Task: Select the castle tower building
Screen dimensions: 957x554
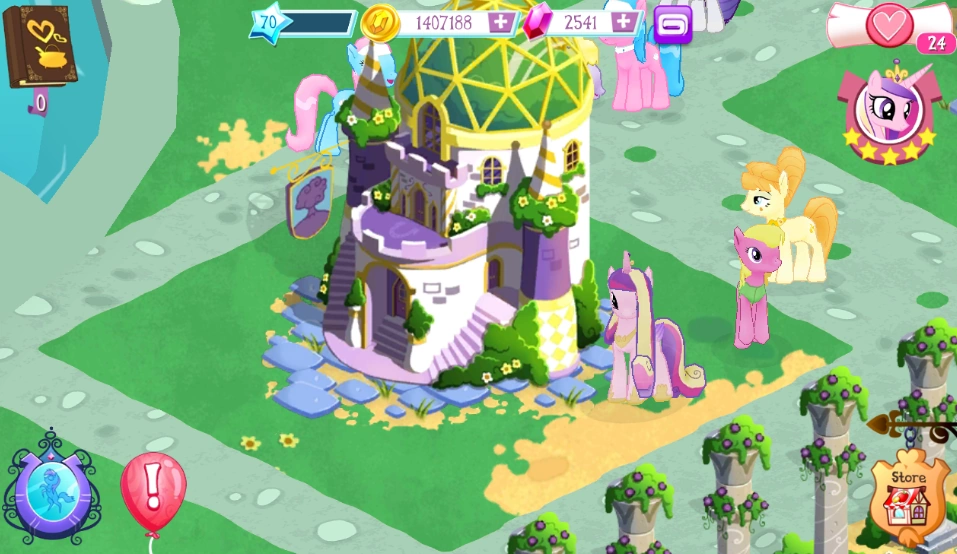Action: tap(460, 220)
